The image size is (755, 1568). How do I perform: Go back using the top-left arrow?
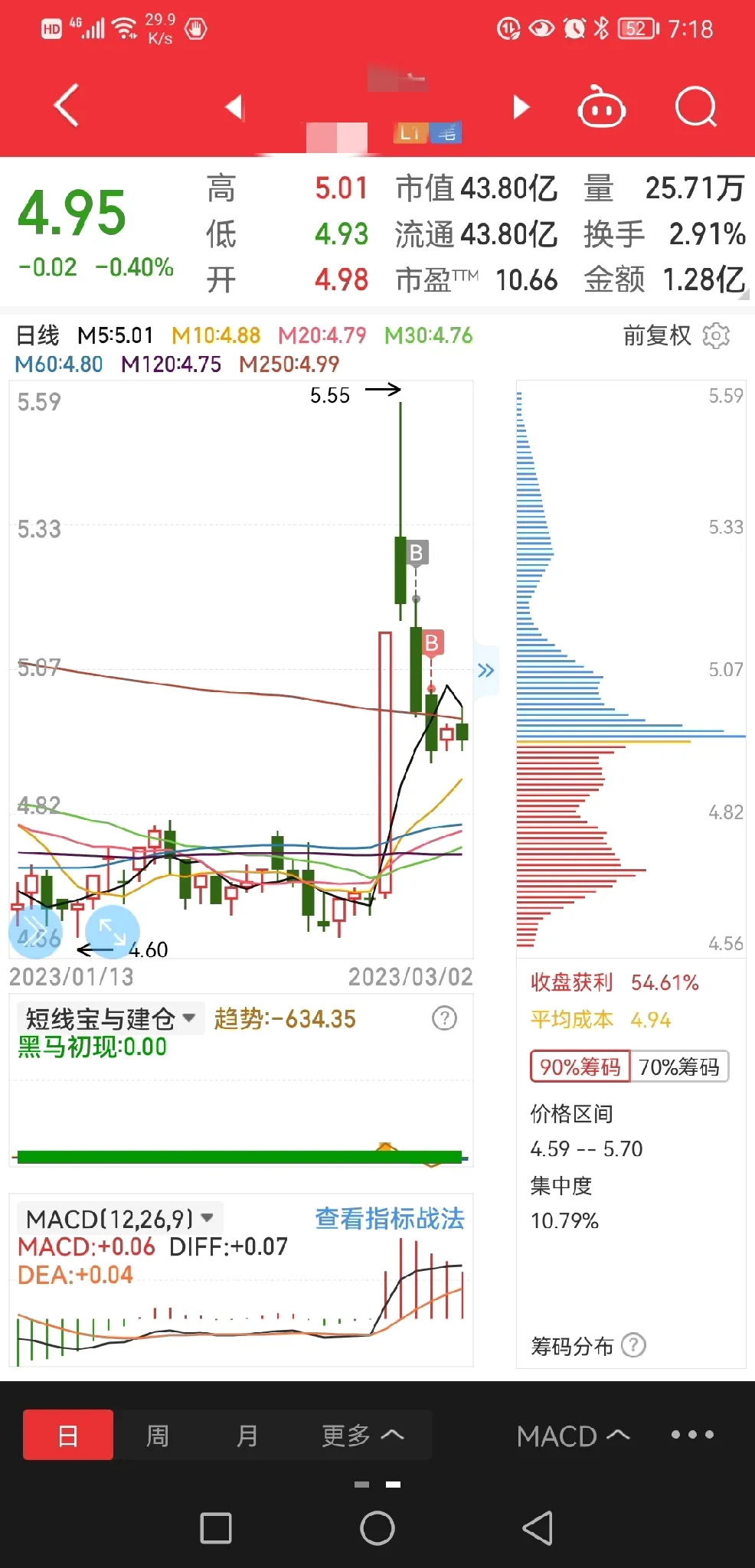67,105
